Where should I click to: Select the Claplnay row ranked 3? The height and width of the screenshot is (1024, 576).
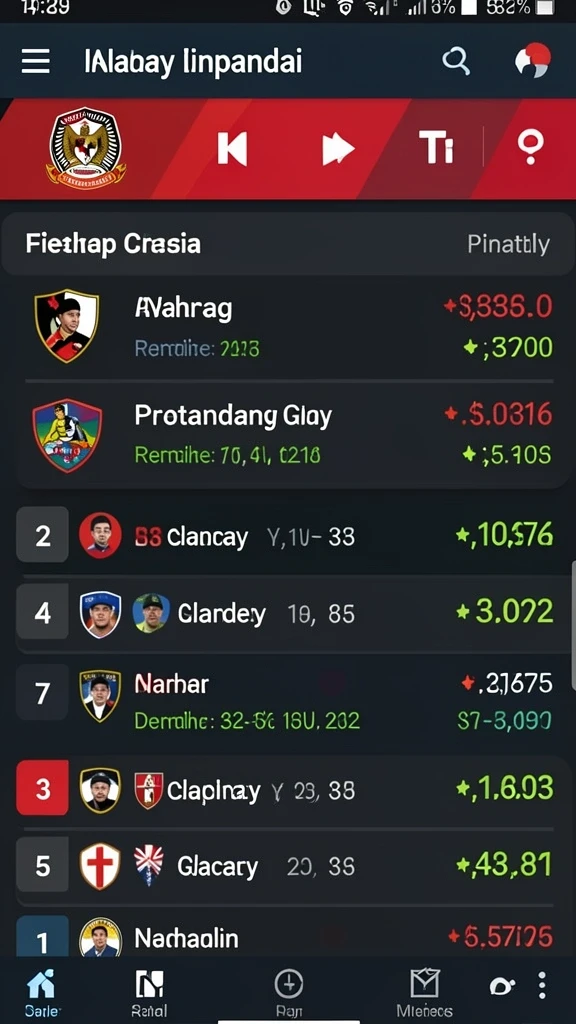[288, 789]
